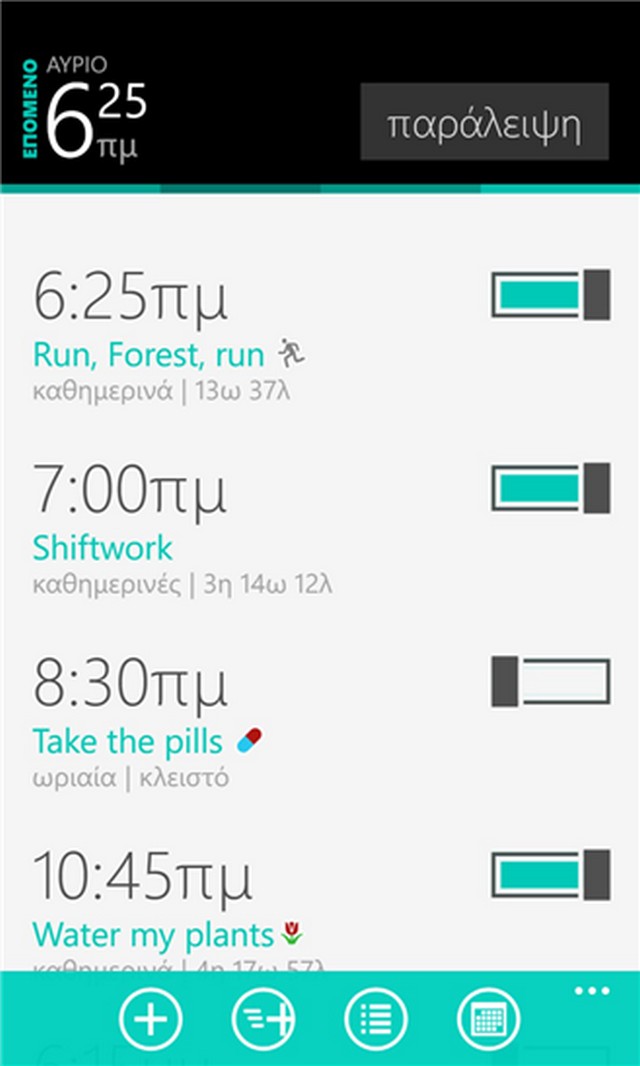Turn off the 6:25πμ alarm

point(550,295)
